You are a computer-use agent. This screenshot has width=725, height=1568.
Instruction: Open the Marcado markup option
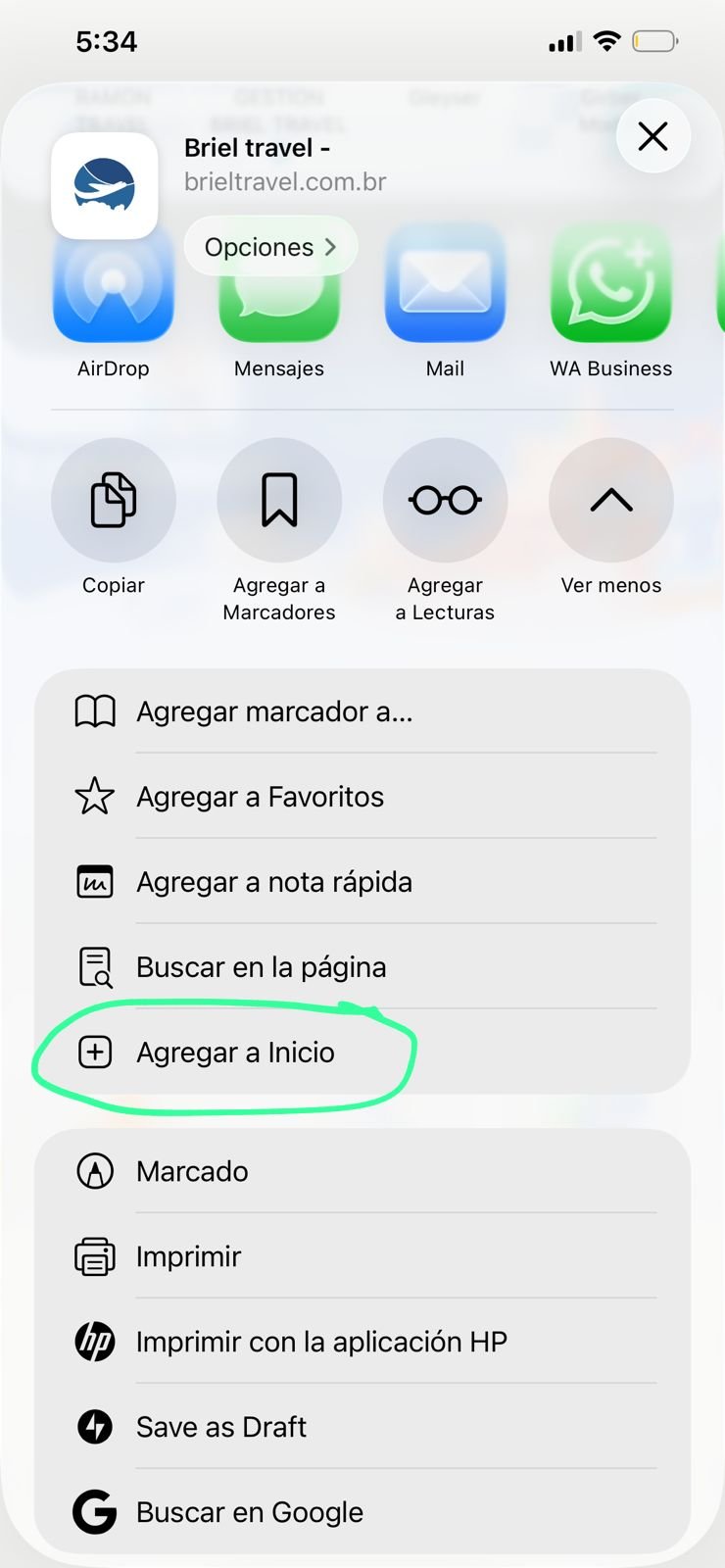tap(362, 1171)
